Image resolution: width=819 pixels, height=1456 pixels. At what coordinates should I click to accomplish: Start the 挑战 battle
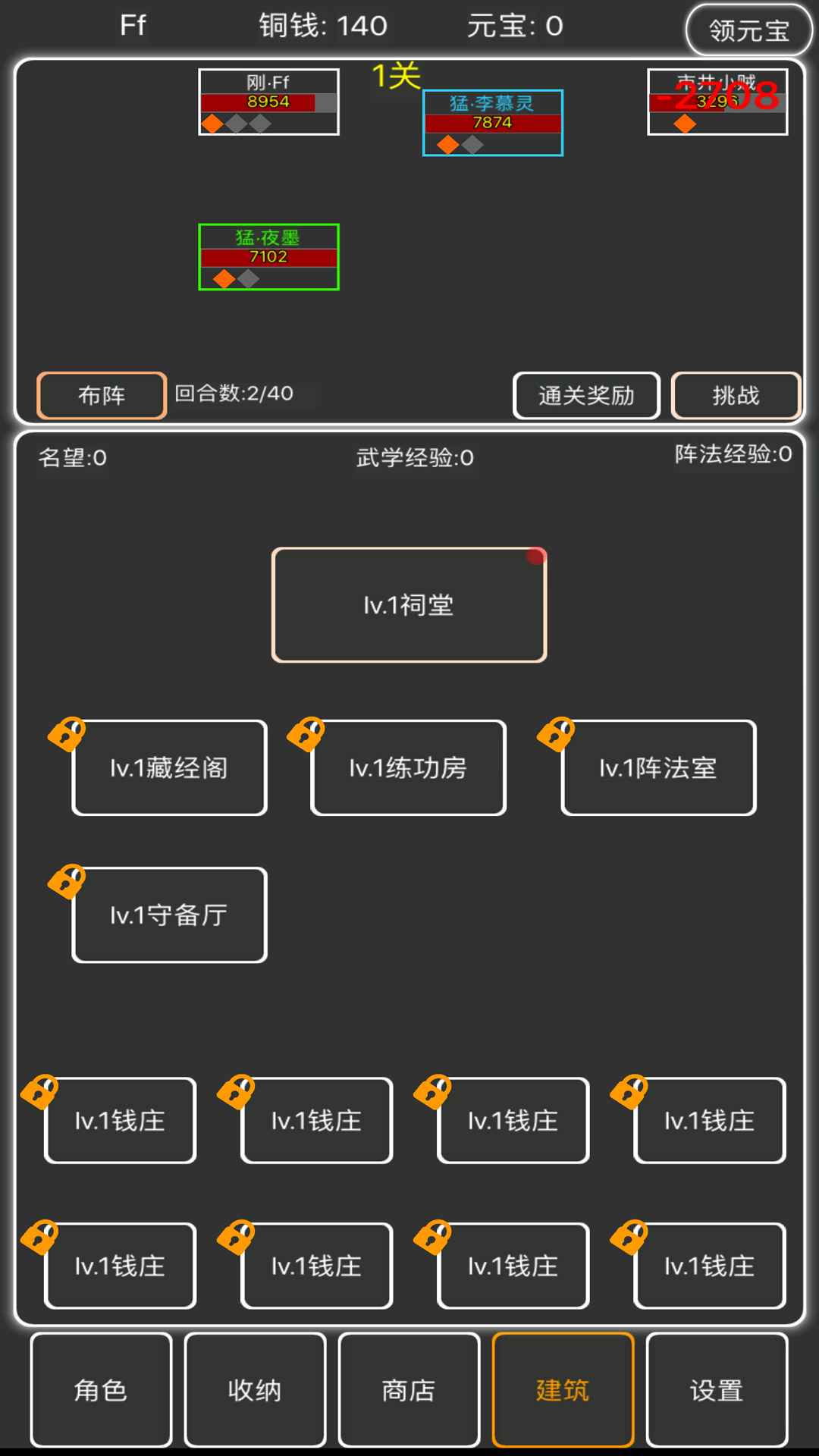[736, 395]
